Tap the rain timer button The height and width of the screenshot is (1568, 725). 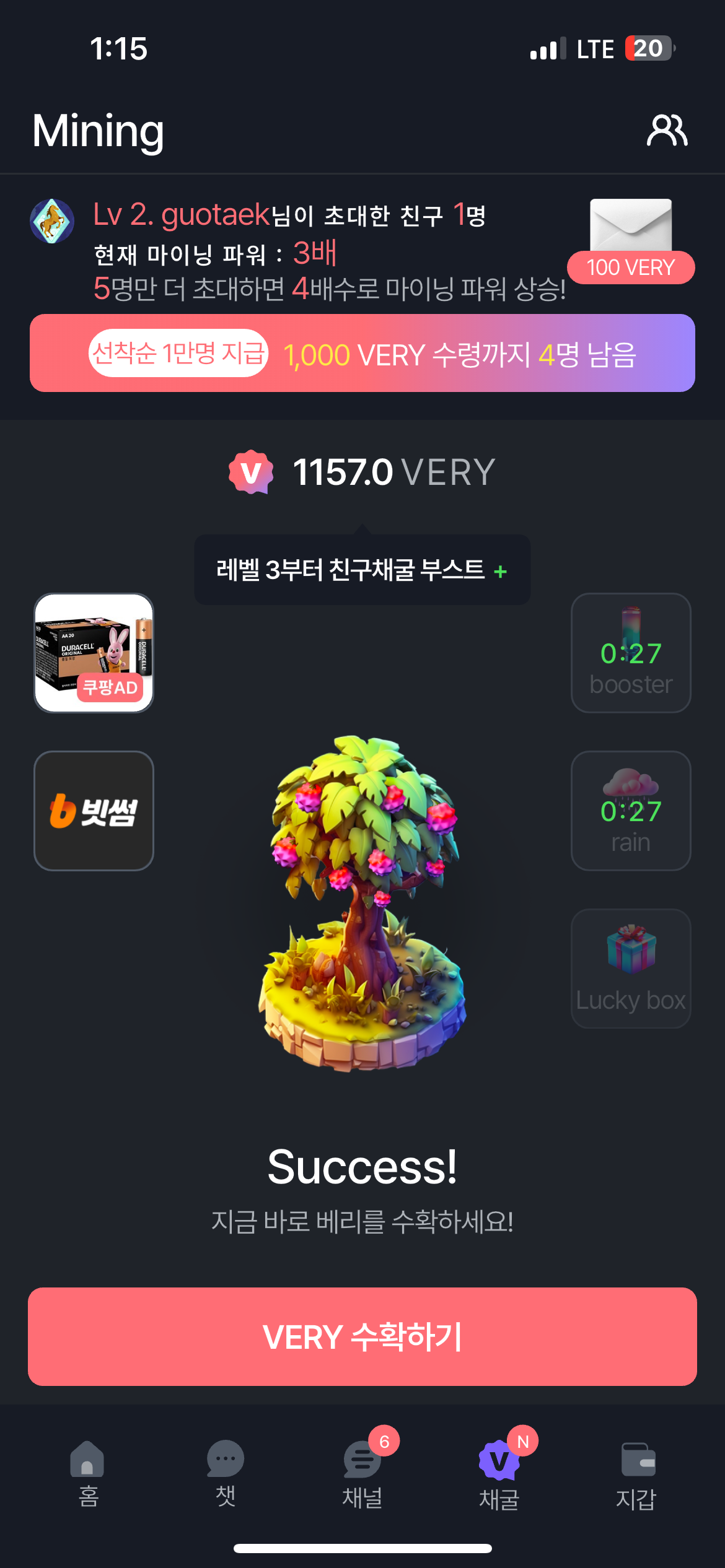click(x=631, y=811)
